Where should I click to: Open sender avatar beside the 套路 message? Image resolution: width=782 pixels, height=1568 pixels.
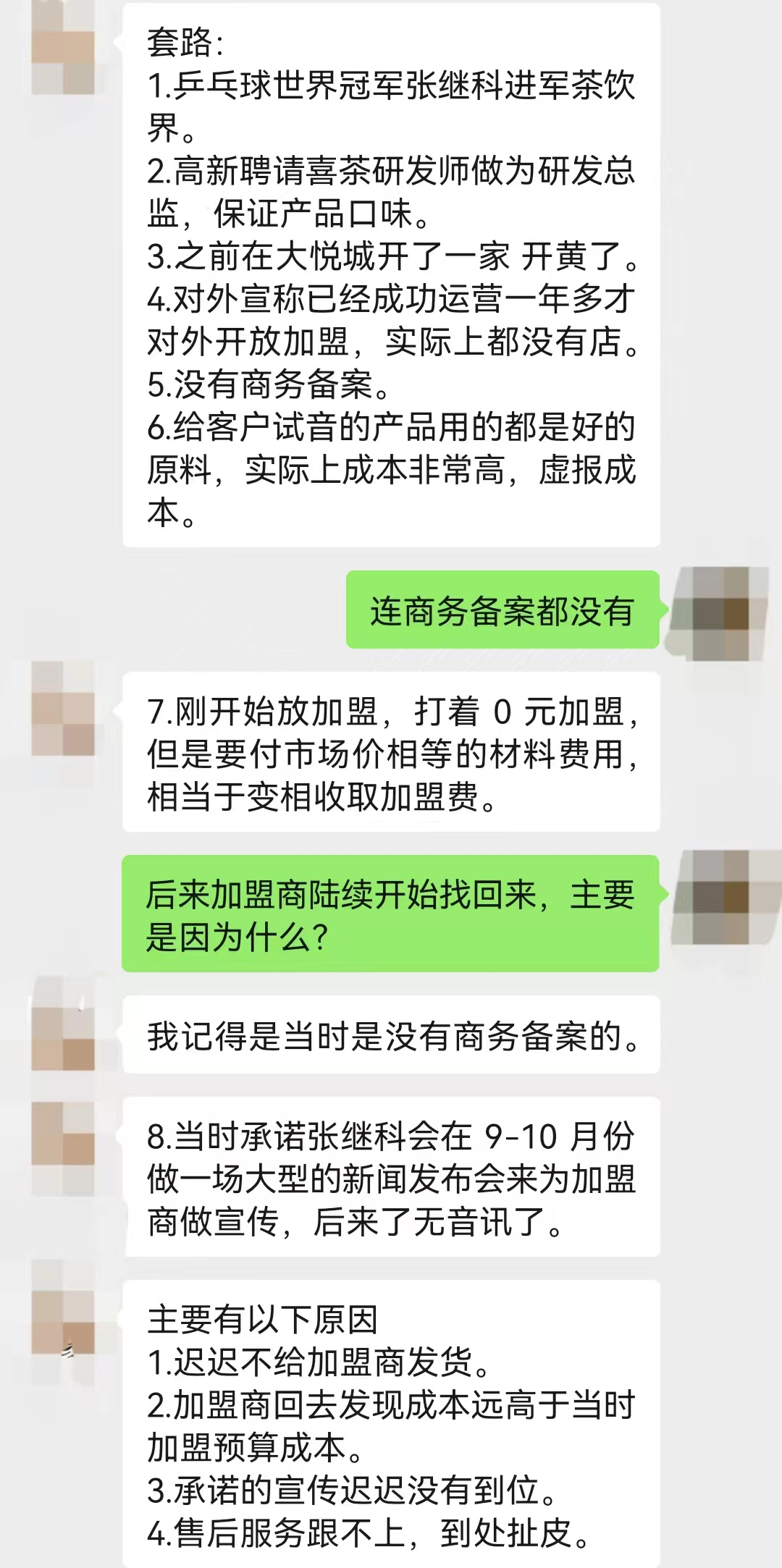[63, 48]
